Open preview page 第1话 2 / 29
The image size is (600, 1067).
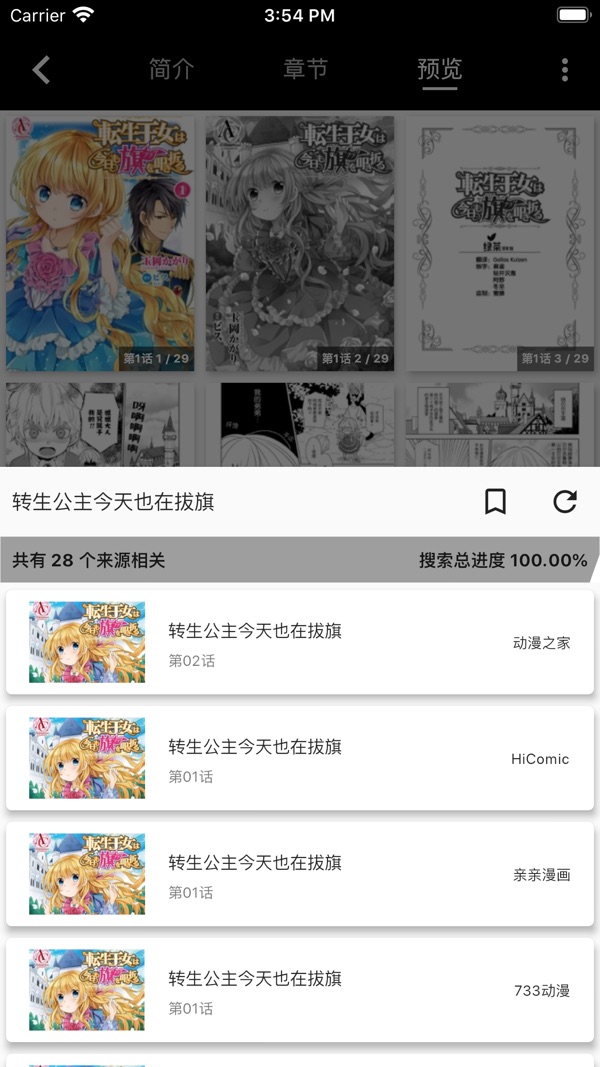pyautogui.click(x=300, y=243)
